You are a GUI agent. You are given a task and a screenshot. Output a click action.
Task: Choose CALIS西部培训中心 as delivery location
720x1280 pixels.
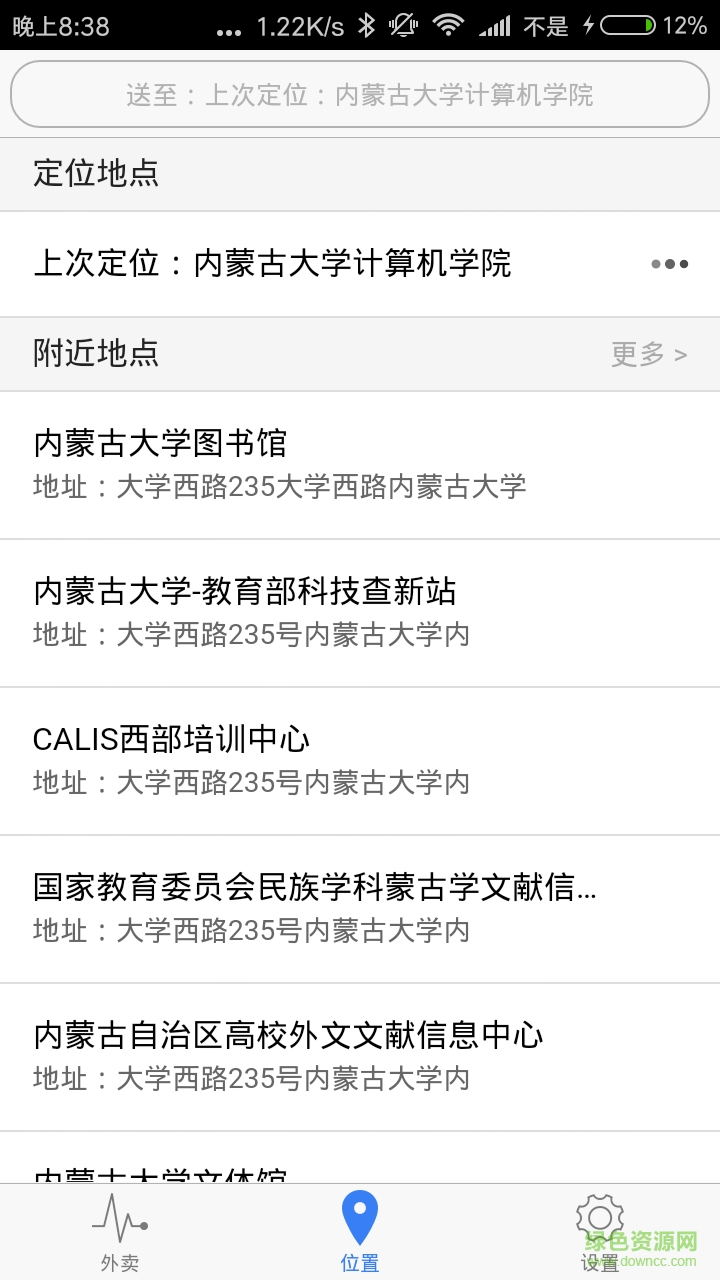pos(360,758)
